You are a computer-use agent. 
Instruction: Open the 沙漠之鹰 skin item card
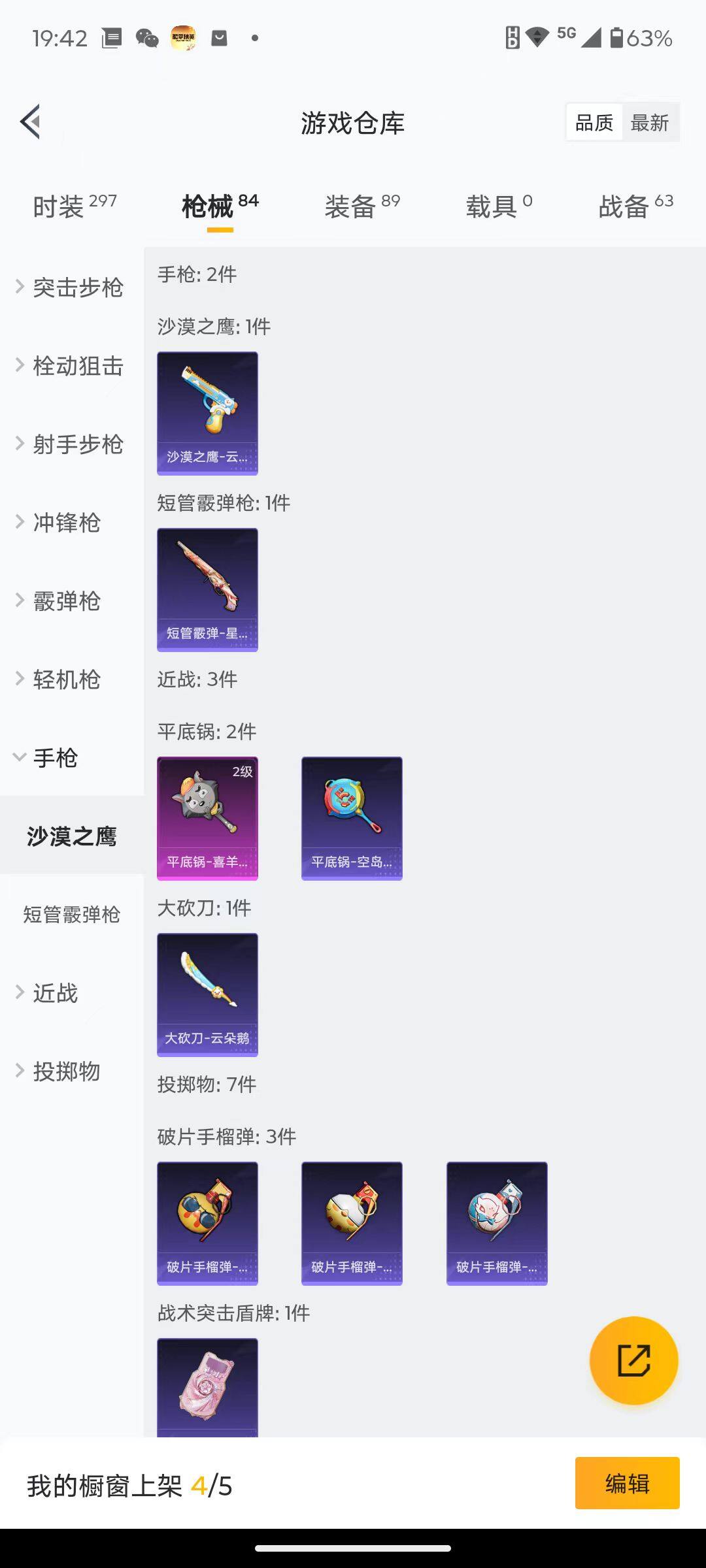click(x=207, y=413)
